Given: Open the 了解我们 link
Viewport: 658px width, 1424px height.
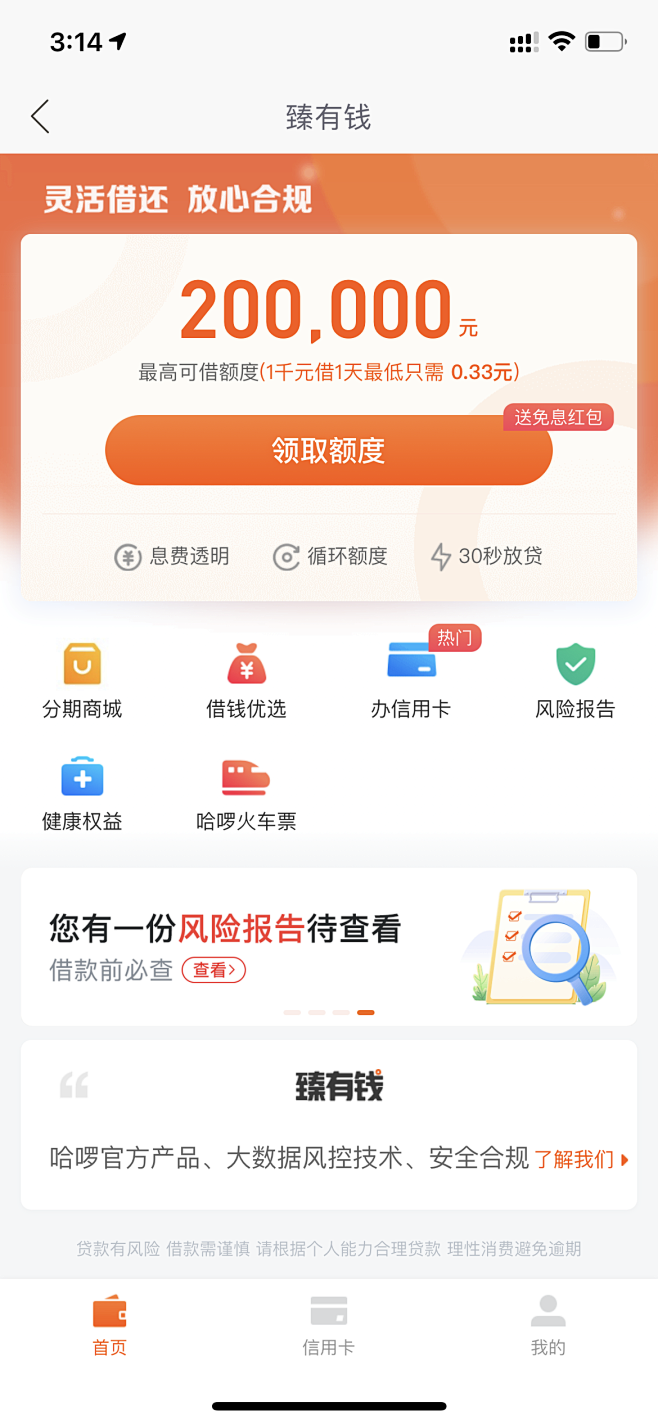Looking at the screenshot, I should tap(580, 1160).
